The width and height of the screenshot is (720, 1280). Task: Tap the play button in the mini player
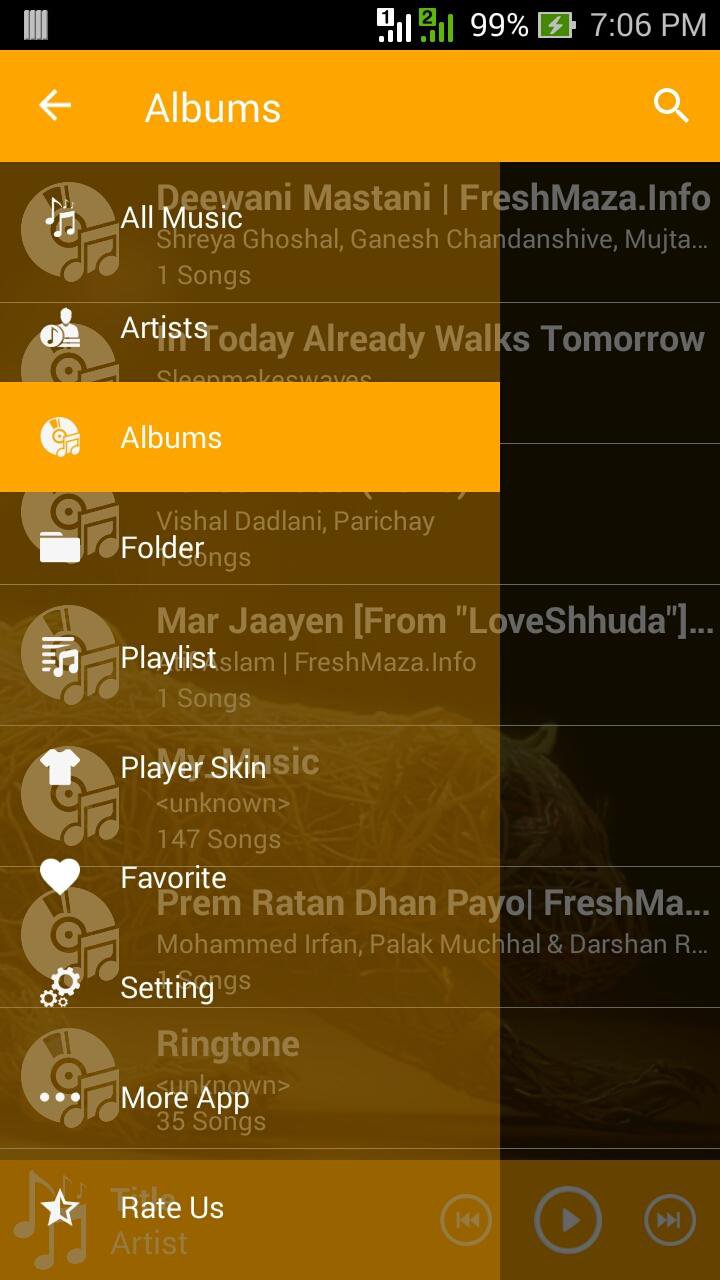point(568,1220)
